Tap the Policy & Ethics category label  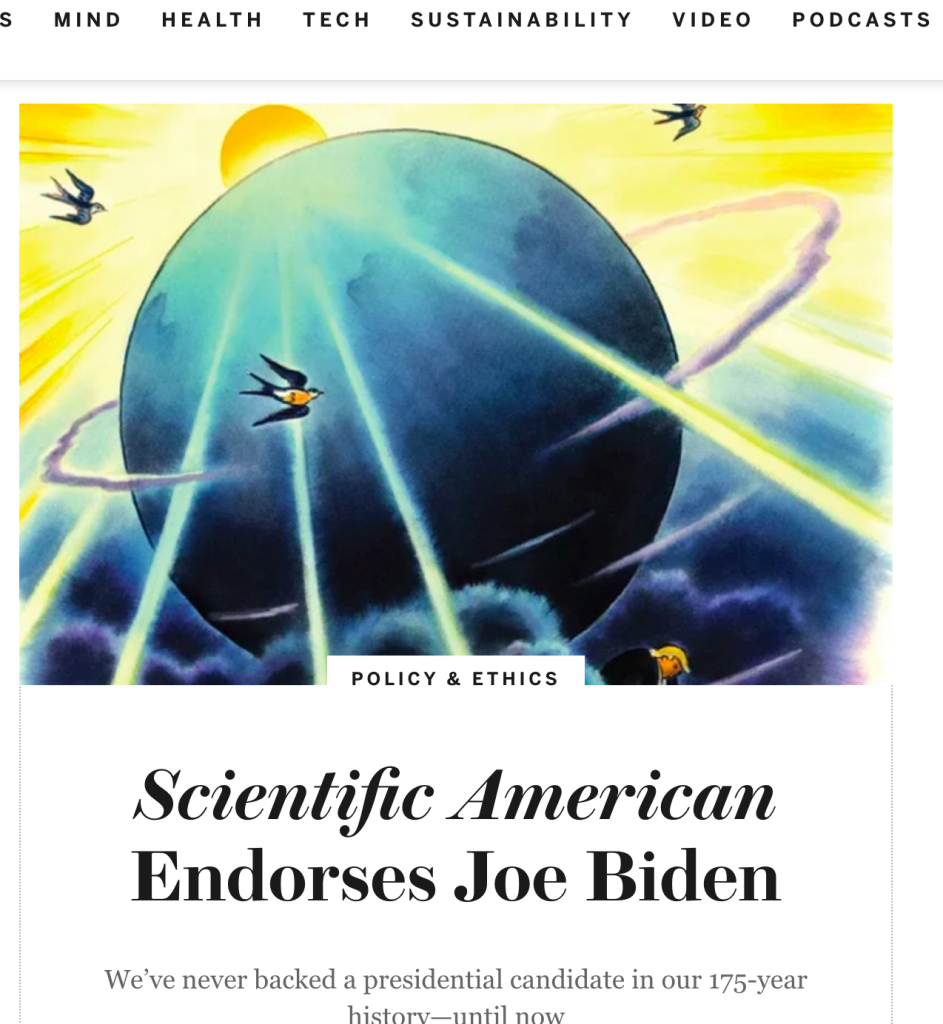(455, 679)
